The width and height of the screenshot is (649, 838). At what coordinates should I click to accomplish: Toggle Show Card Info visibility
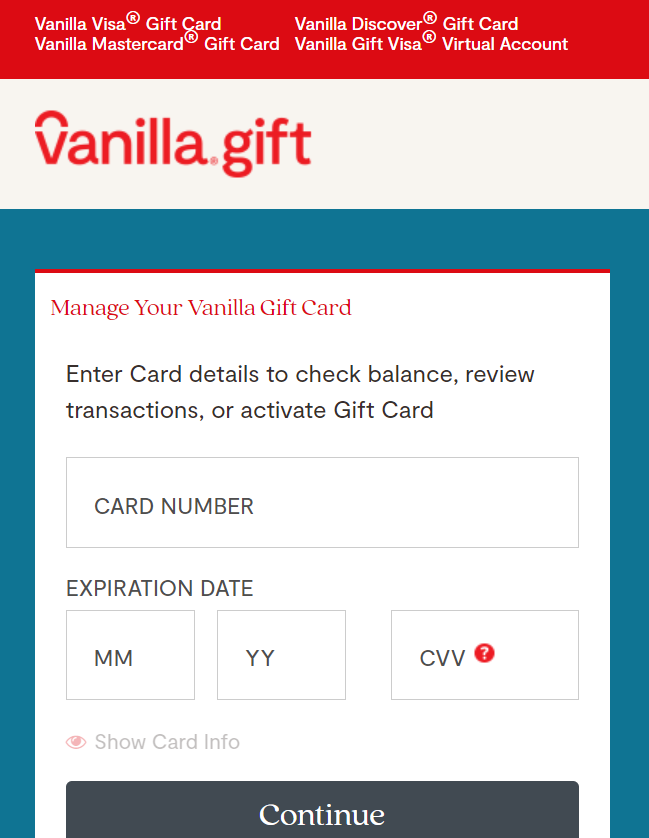point(153,742)
